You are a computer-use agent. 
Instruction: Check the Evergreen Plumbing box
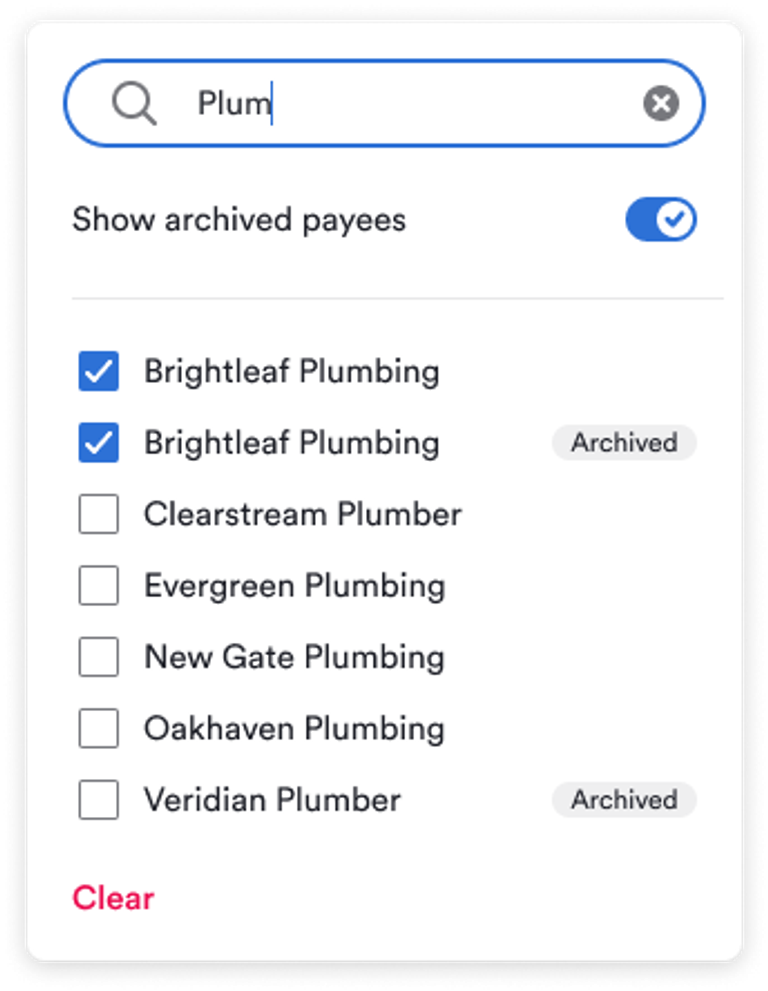pos(99,585)
